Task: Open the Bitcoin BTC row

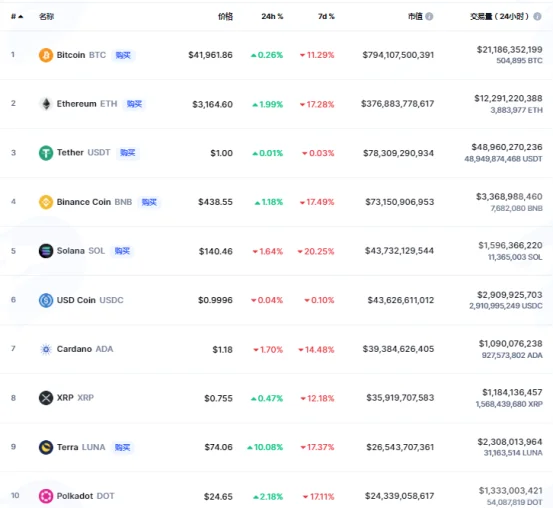Action: (277, 55)
